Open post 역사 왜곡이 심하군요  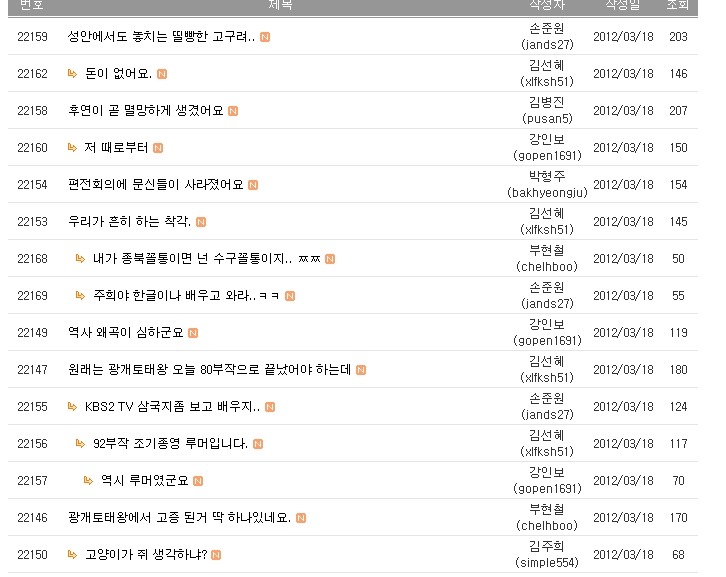click(x=125, y=332)
